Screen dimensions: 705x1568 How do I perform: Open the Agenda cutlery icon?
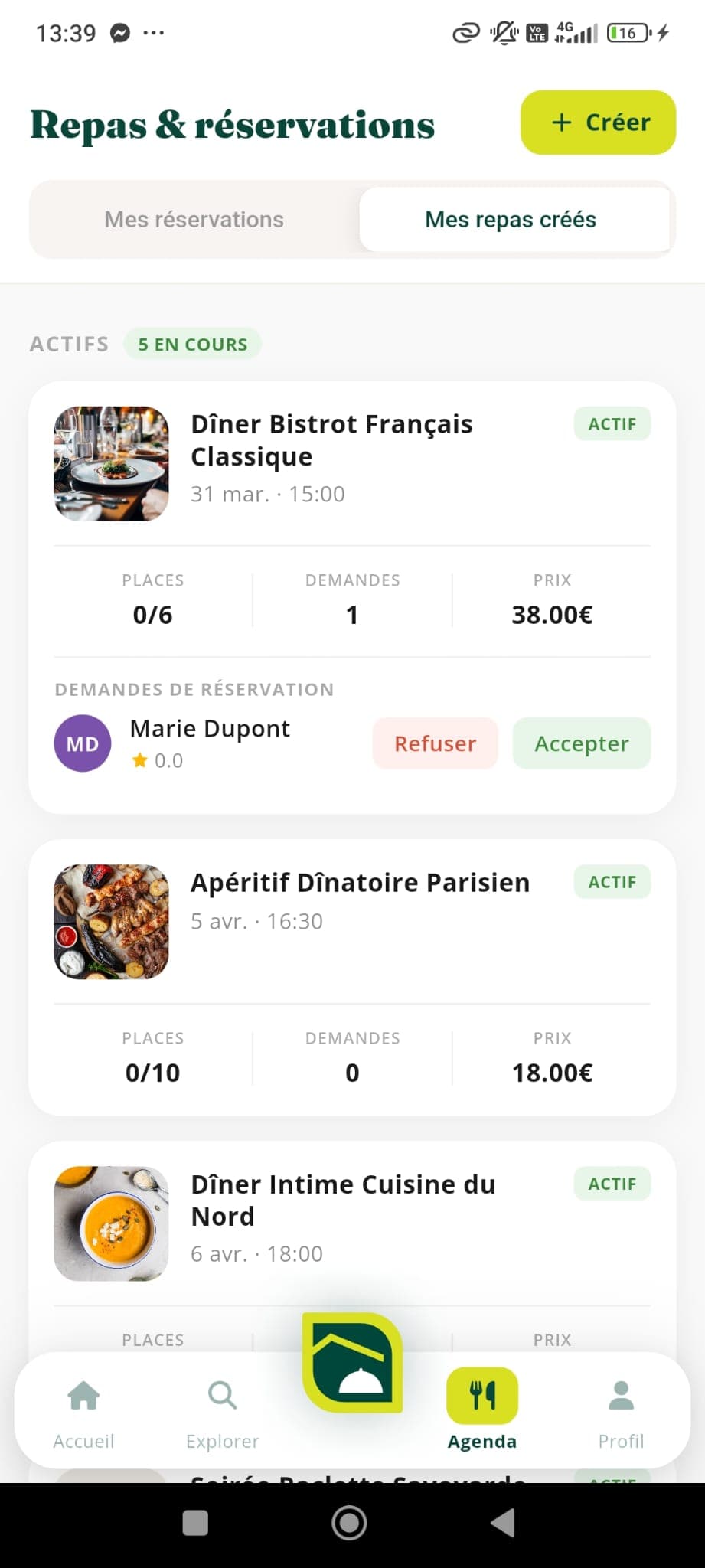click(482, 1394)
